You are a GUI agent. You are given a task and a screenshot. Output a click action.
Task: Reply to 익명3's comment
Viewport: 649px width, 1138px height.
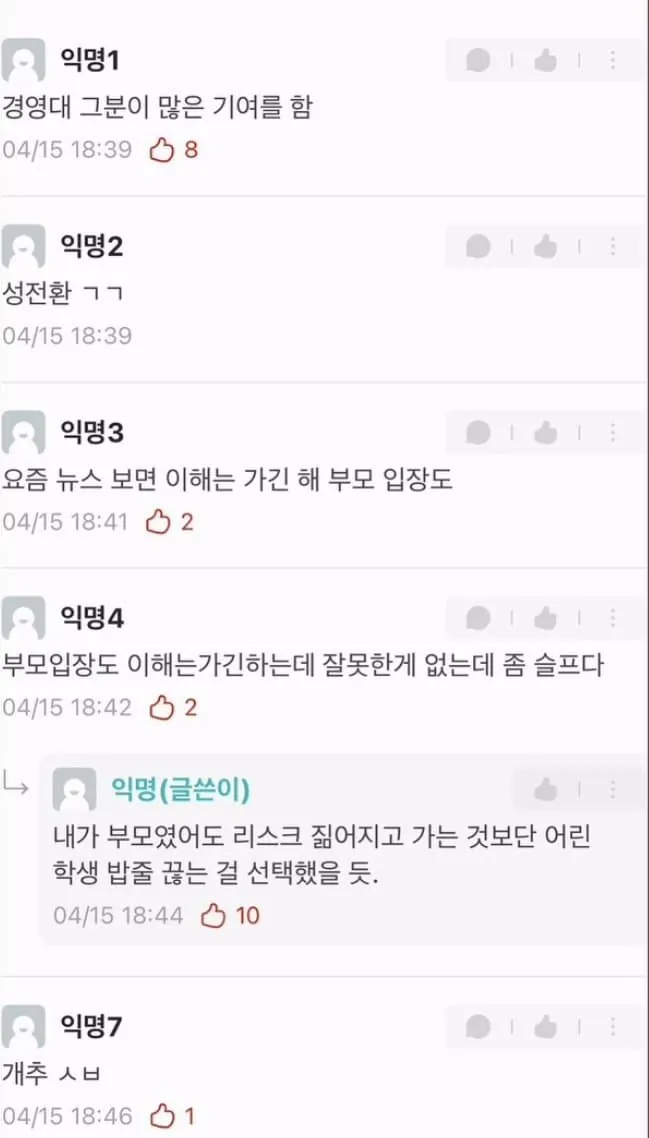click(x=478, y=432)
